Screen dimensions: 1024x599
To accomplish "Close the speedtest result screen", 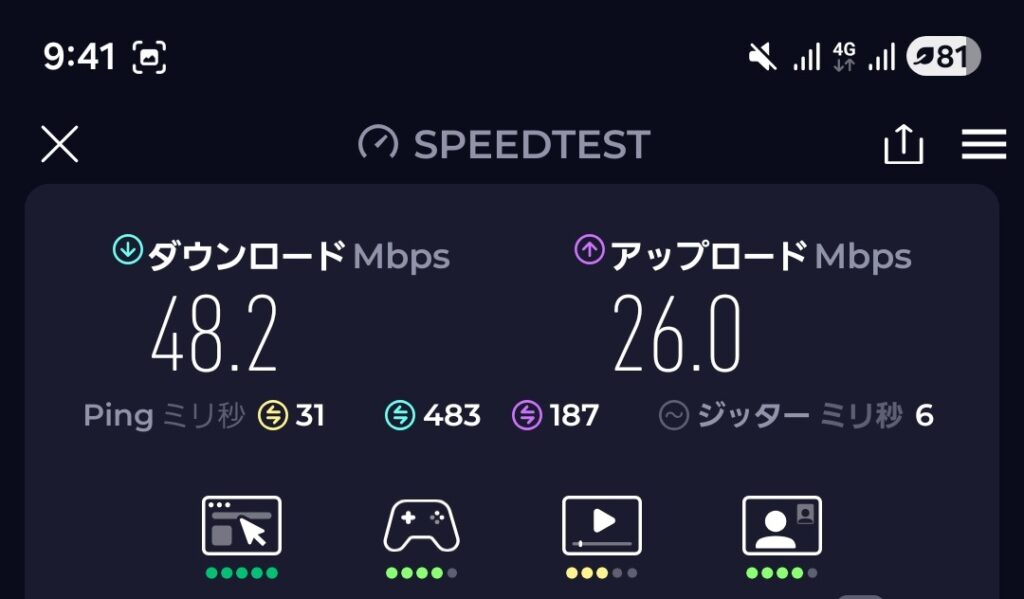I will click(x=59, y=145).
